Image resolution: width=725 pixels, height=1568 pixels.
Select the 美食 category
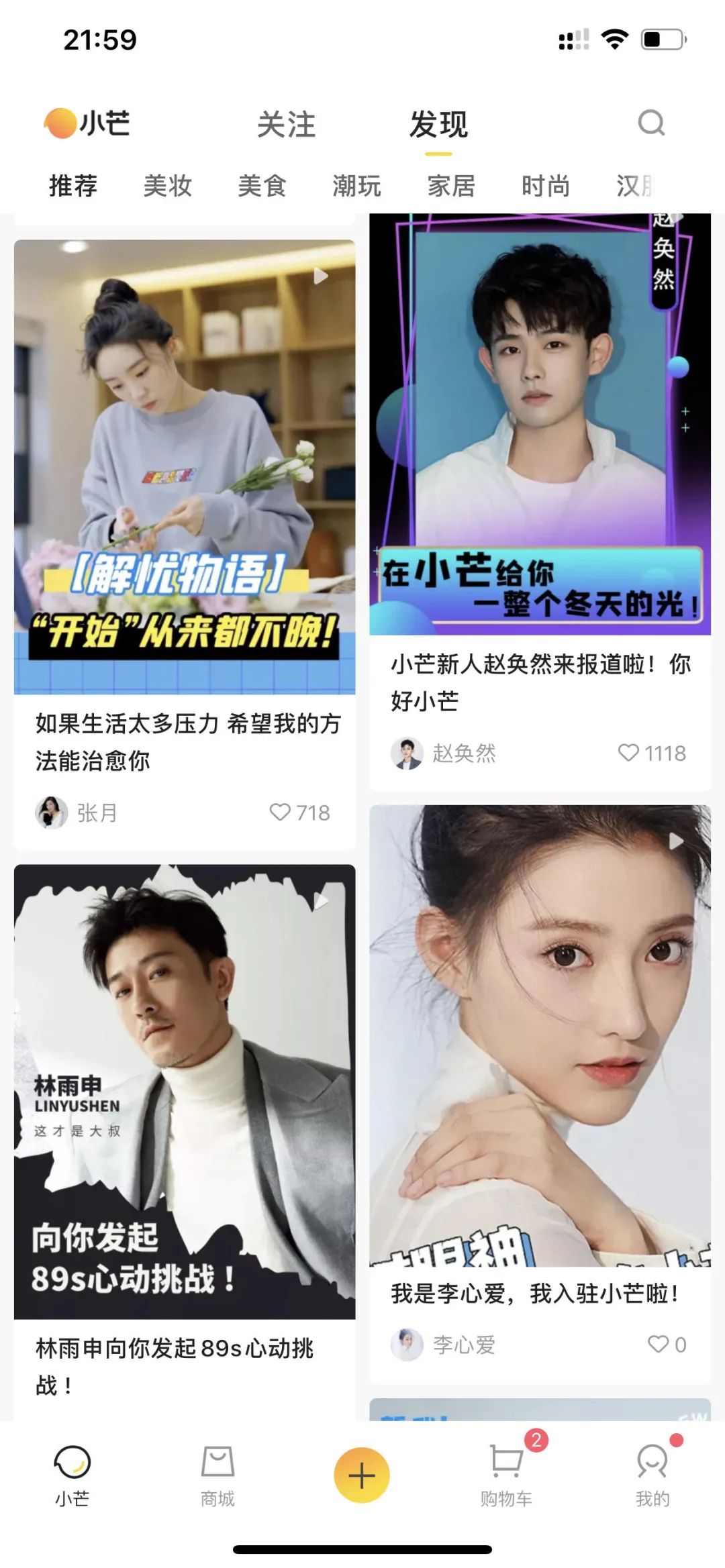pos(262,186)
